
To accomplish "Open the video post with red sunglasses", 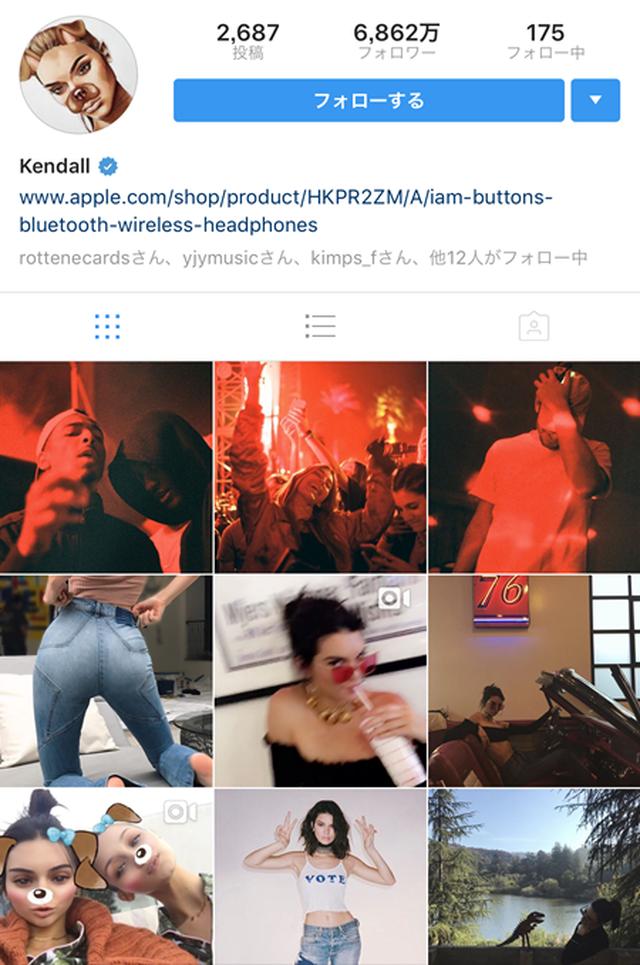I will click(320, 681).
